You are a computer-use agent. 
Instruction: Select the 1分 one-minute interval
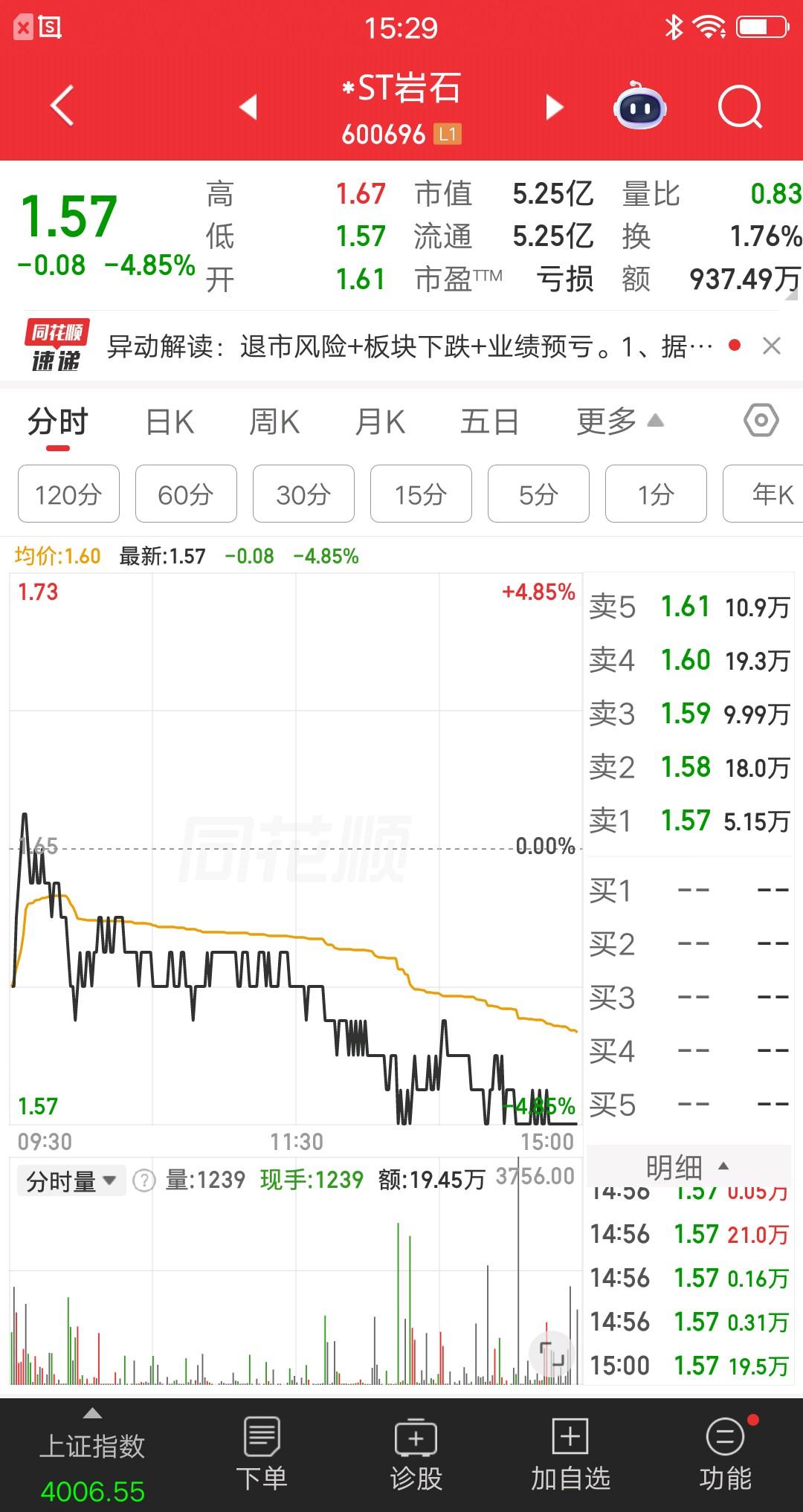click(656, 494)
